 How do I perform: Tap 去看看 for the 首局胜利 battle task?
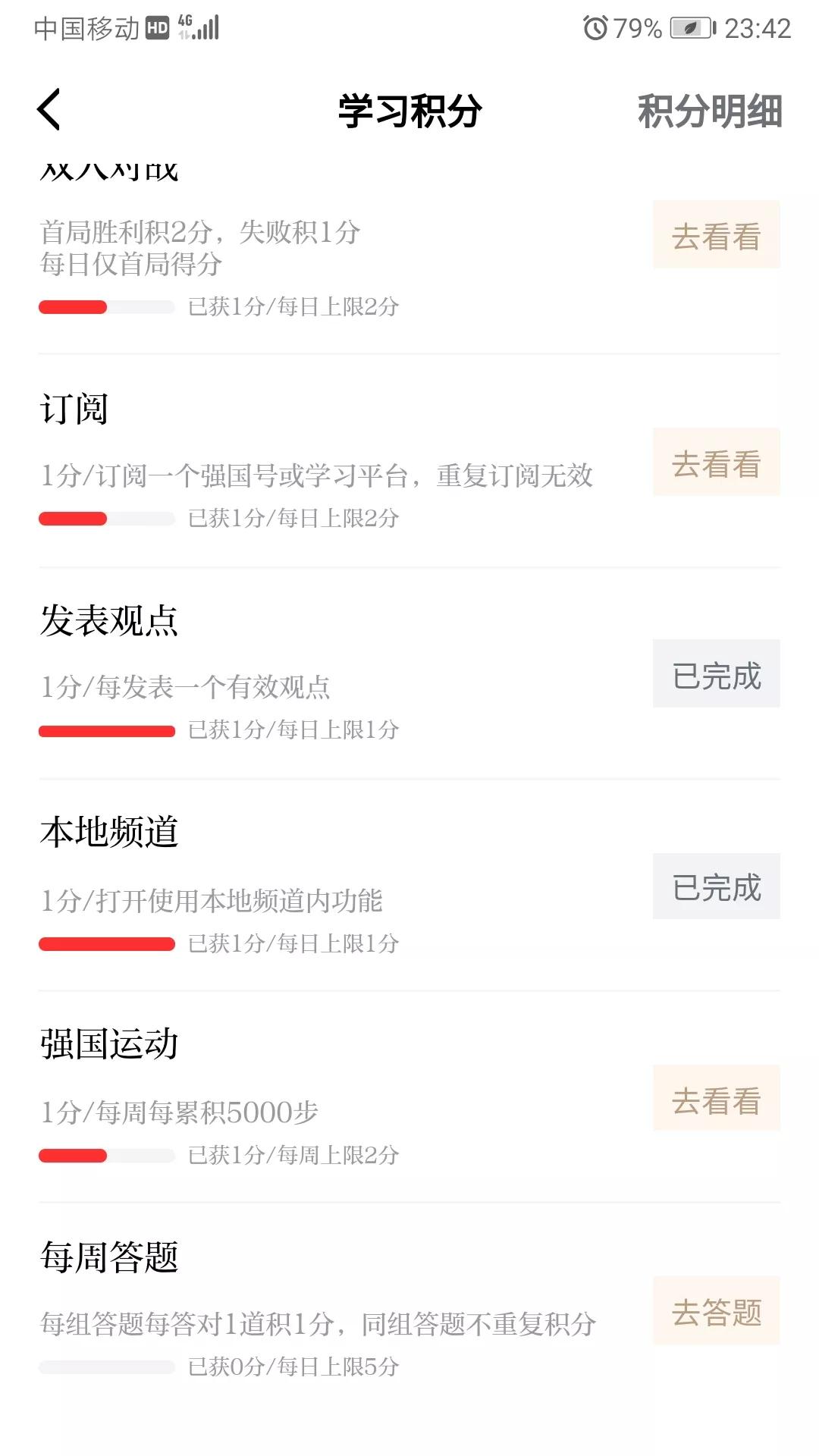point(716,235)
